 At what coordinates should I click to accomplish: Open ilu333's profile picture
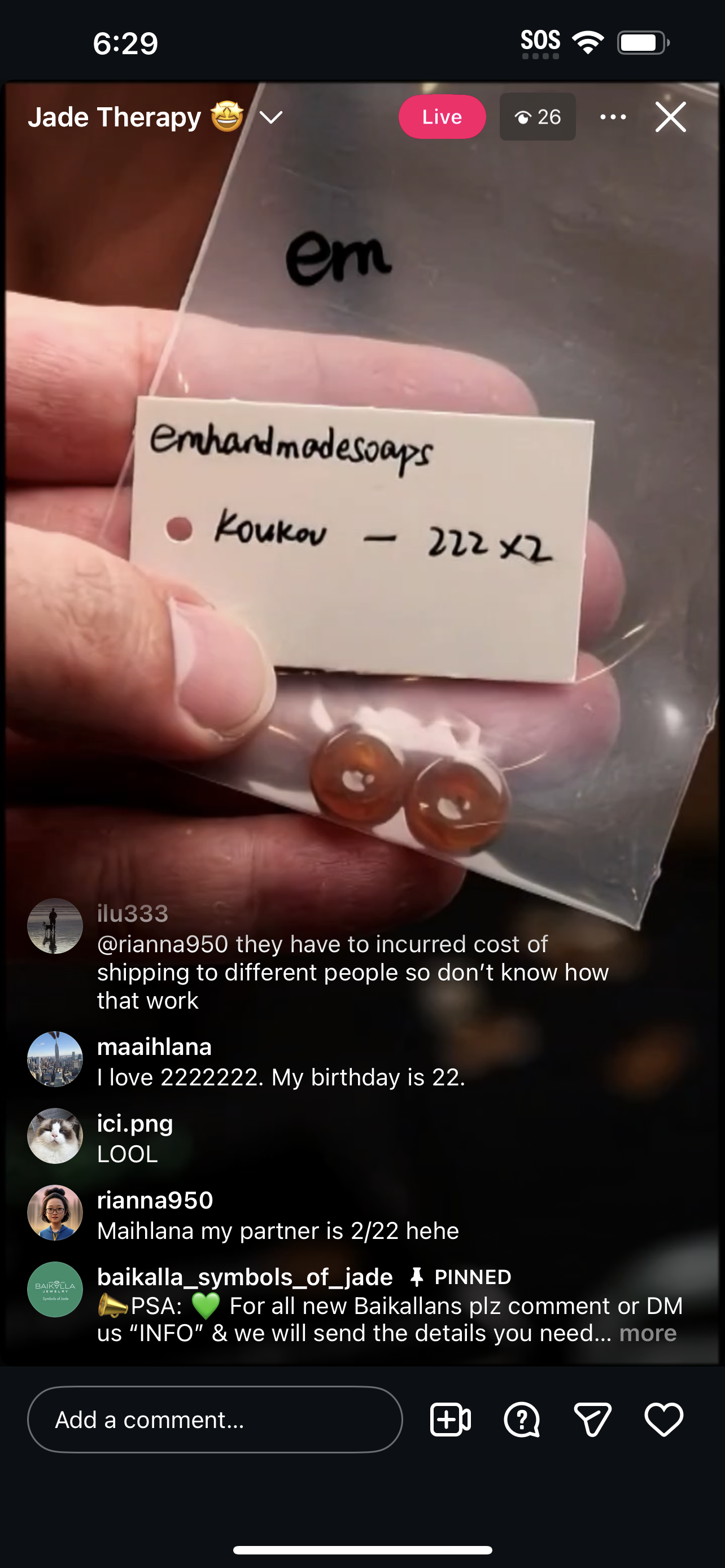(55, 926)
